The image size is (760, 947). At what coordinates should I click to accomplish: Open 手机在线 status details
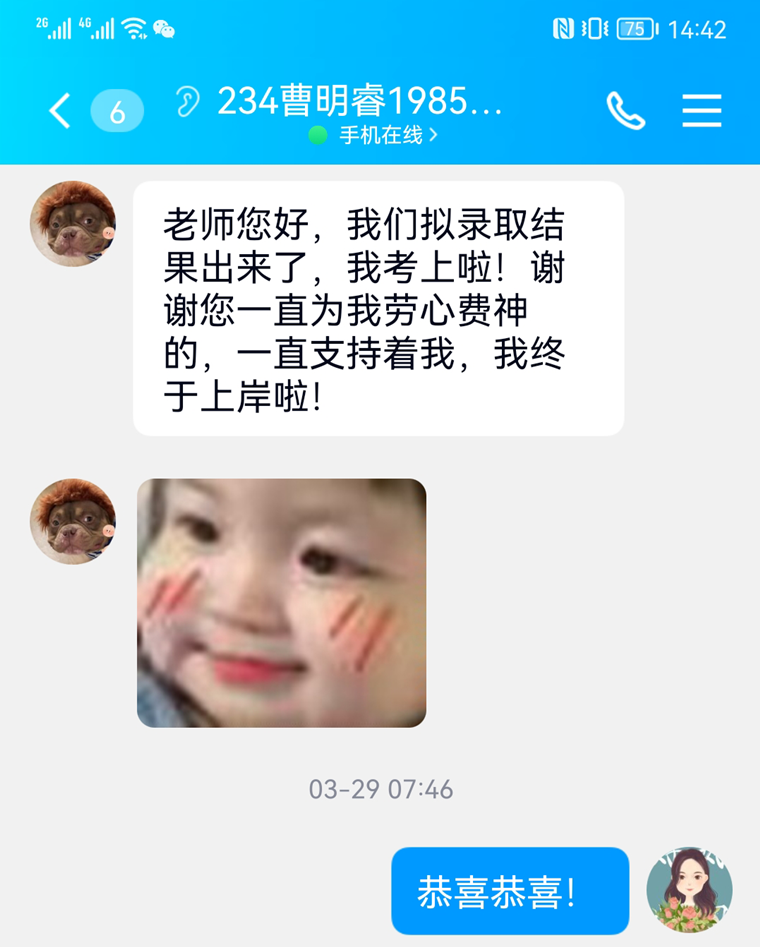(374, 136)
